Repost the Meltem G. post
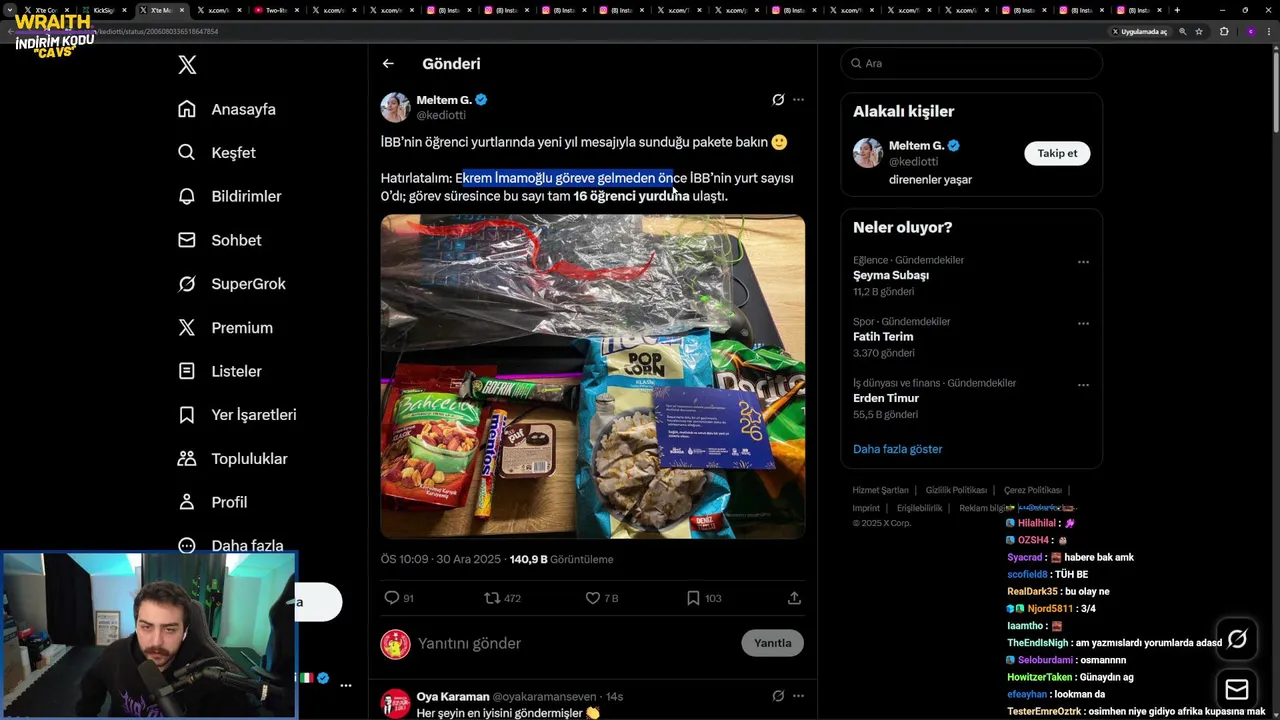The height and width of the screenshot is (720, 1280). pyautogui.click(x=492, y=598)
